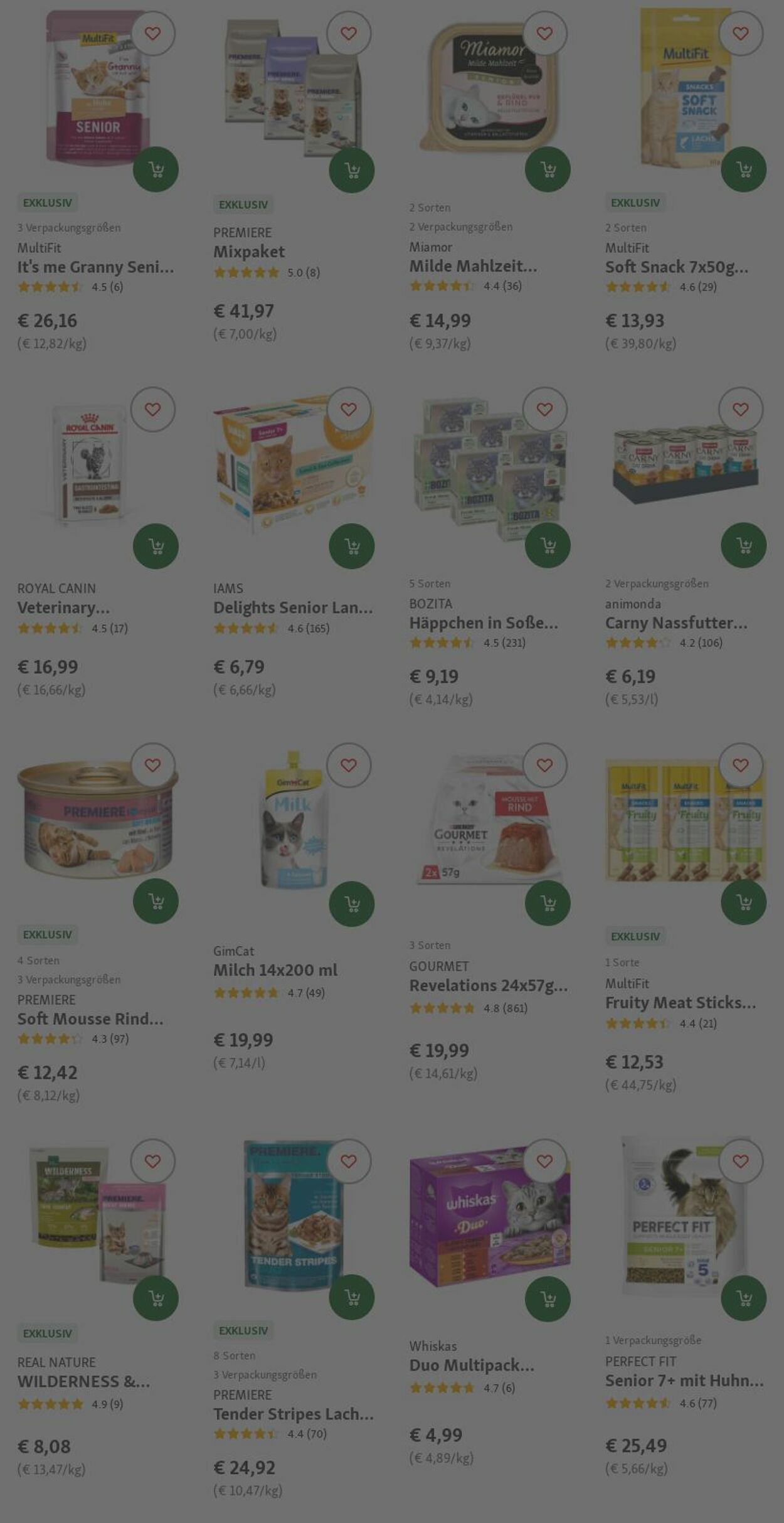The width and height of the screenshot is (784, 1523).
Task: Wishlist PREMIERE Tender Stripes Lachs
Action: tap(349, 1161)
